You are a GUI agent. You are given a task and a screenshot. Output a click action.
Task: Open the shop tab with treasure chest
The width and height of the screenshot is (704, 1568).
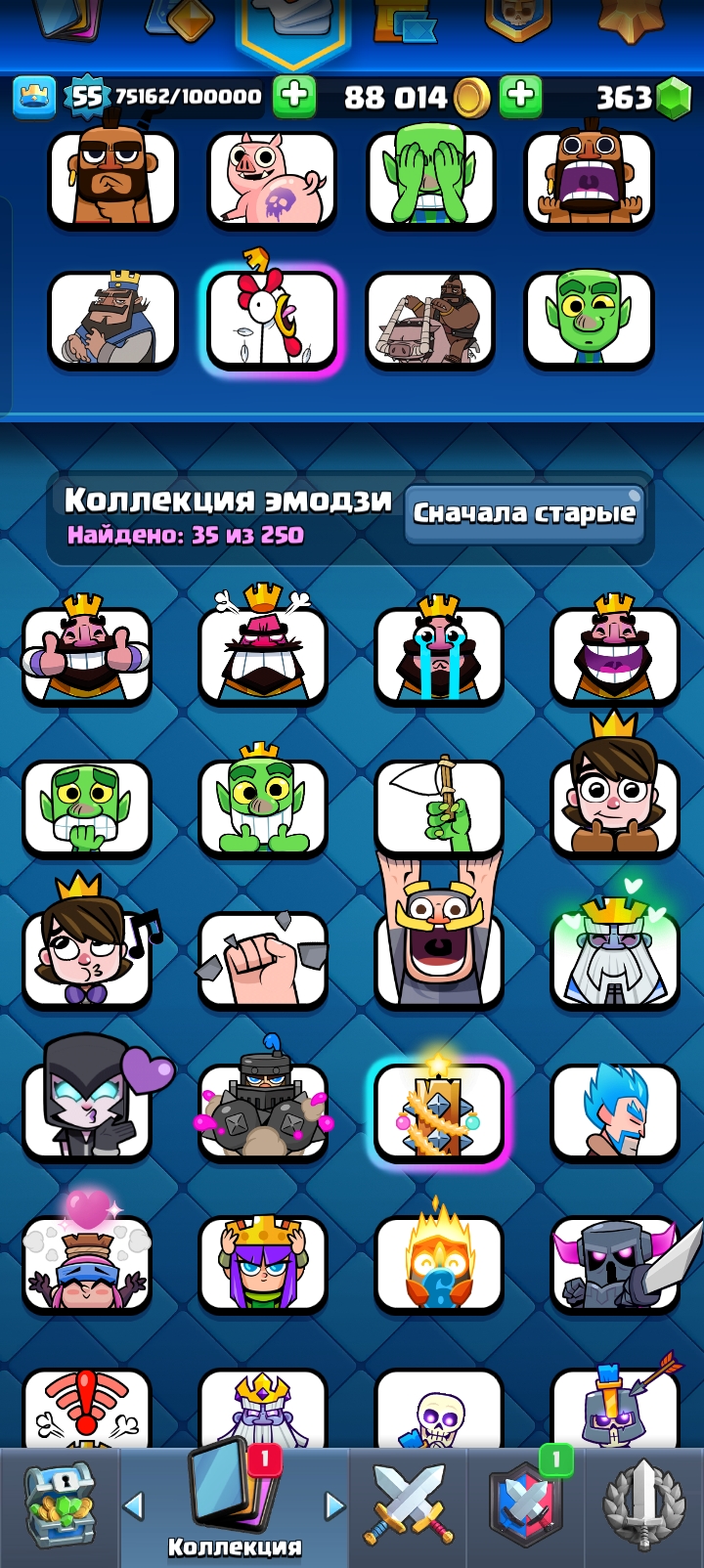(x=59, y=1505)
